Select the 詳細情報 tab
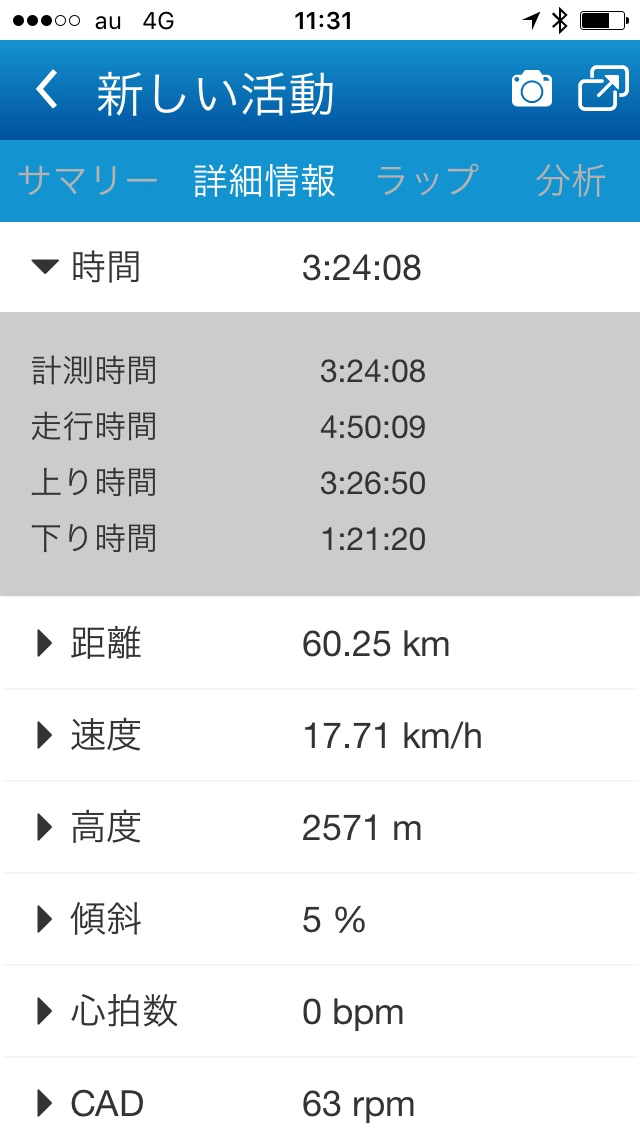The width and height of the screenshot is (640, 1136). [264, 180]
